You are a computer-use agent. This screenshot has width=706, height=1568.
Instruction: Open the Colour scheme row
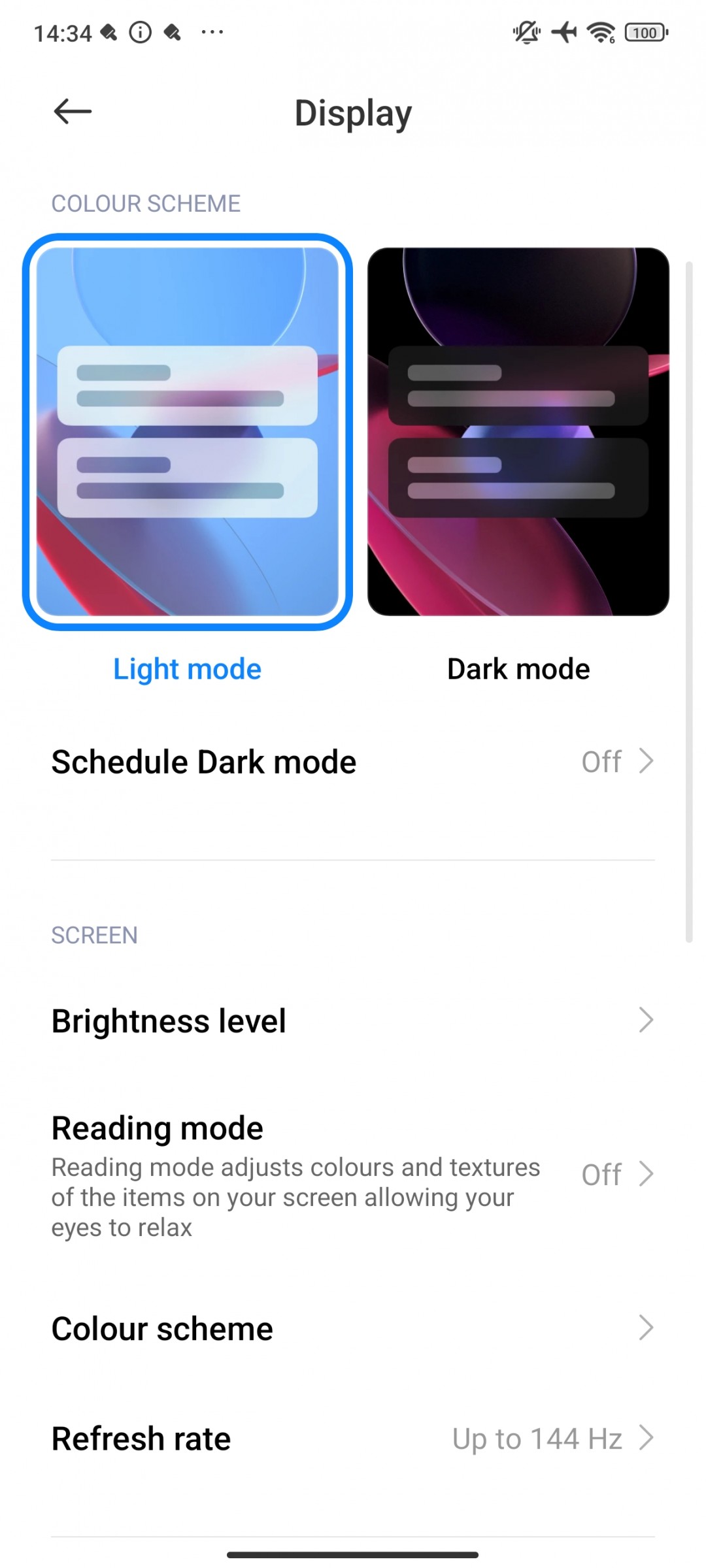pyautogui.click(x=353, y=1328)
